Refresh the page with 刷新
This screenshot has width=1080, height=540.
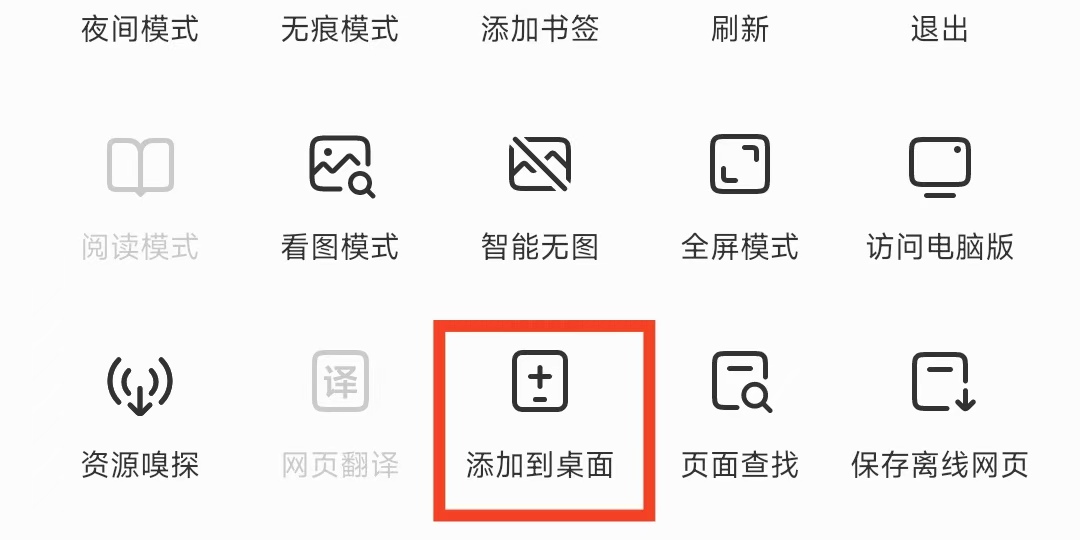[x=740, y=30]
